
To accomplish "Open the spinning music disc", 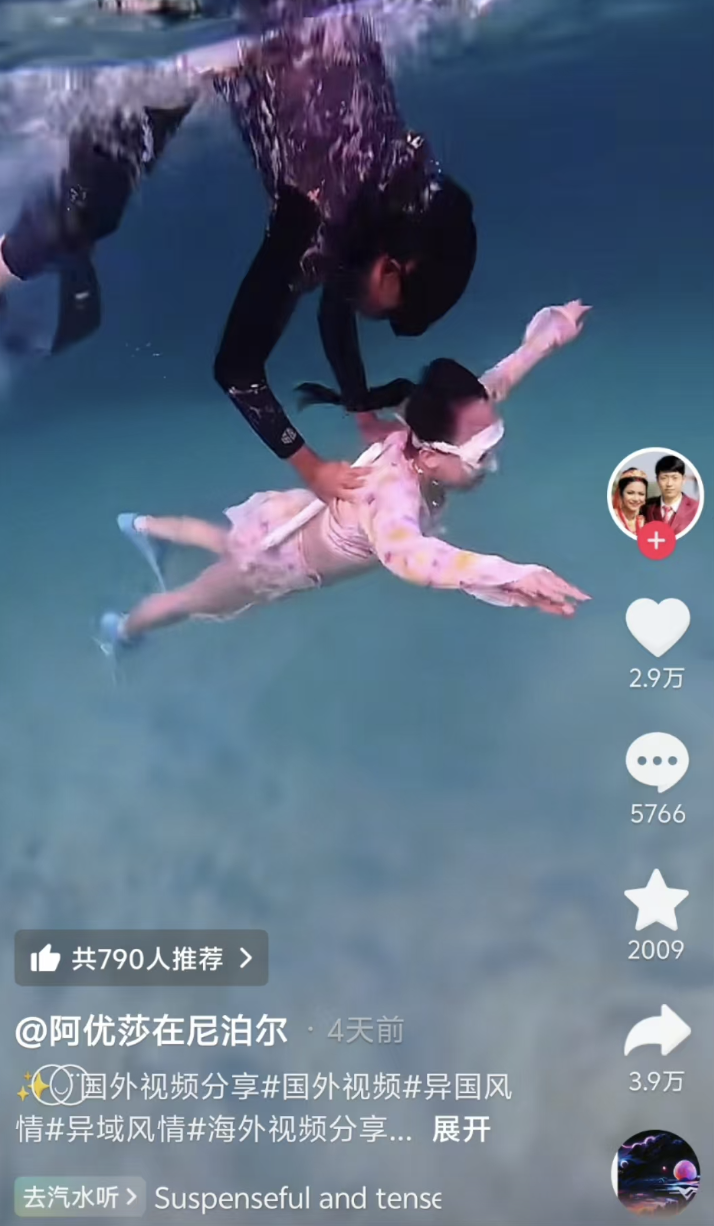I will coord(657,1172).
